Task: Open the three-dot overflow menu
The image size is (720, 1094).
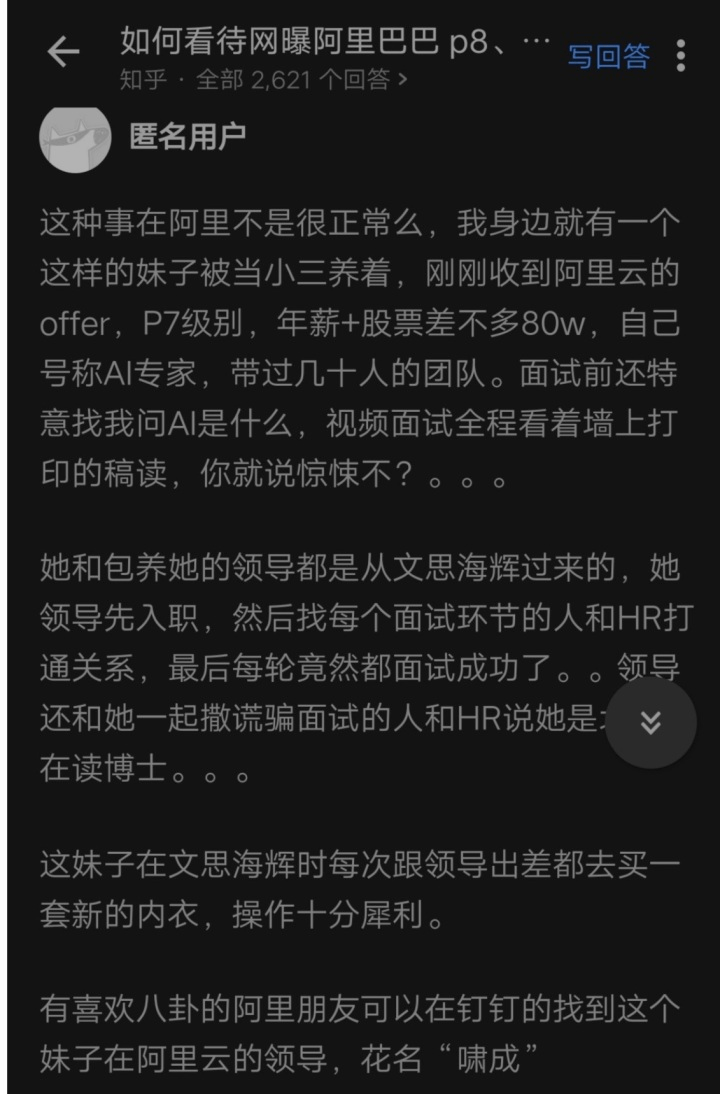Action: 682,56
